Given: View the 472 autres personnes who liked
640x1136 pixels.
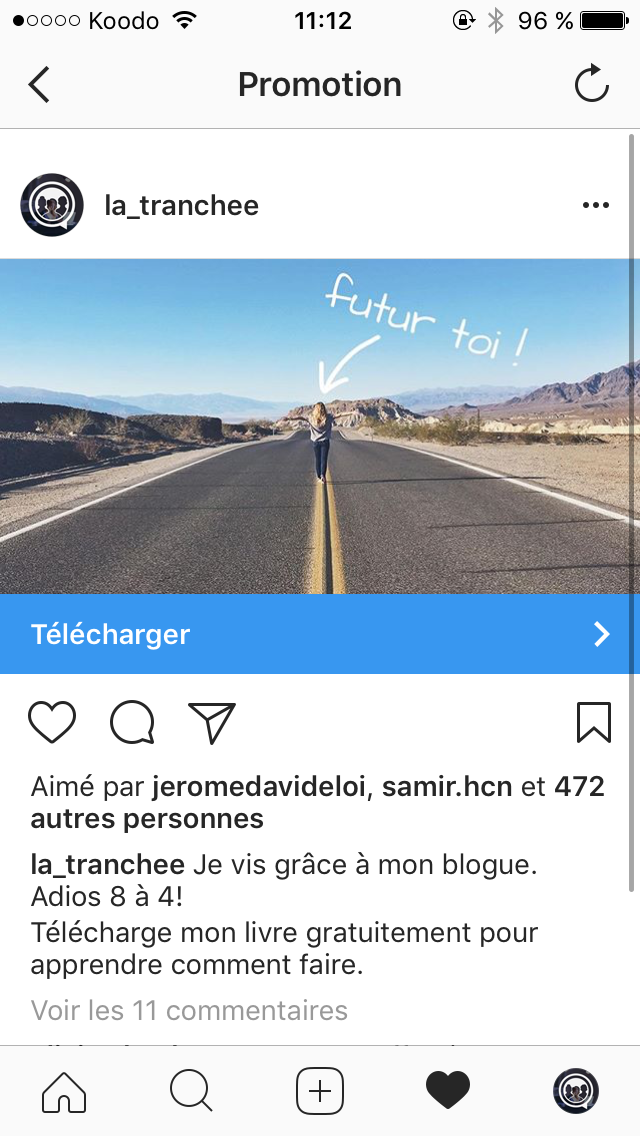Looking at the screenshot, I should point(317,803).
